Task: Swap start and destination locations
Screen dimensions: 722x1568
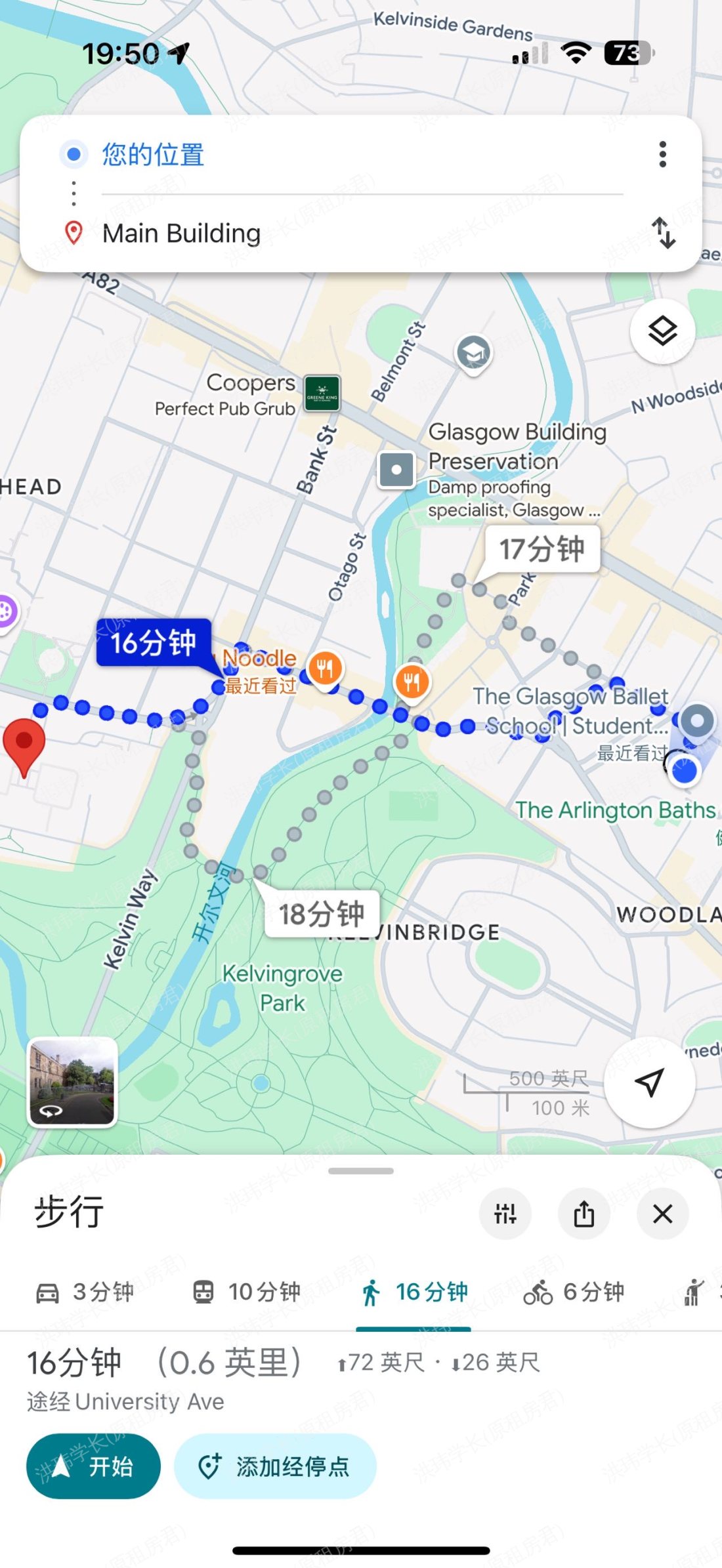Action: (x=664, y=233)
